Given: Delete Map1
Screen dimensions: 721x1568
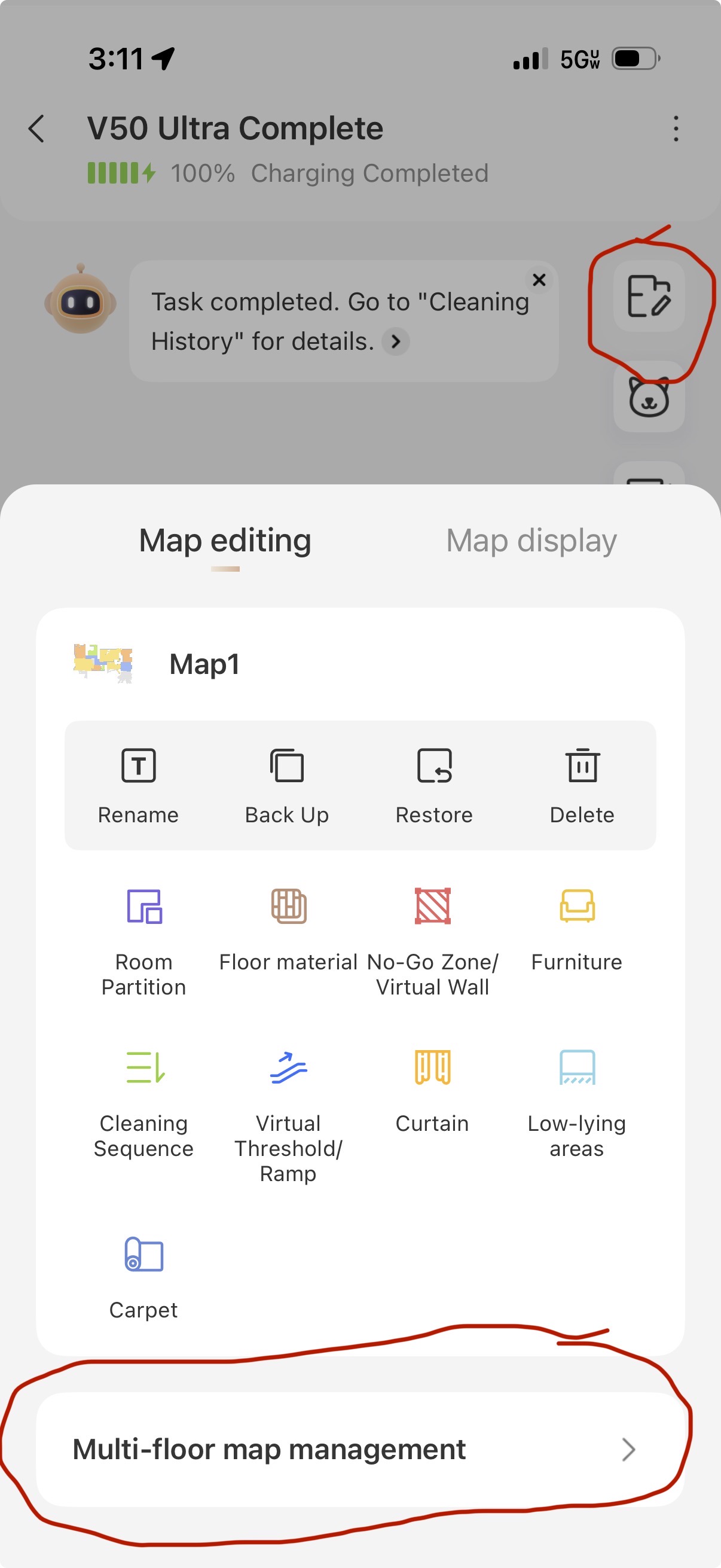Looking at the screenshot, I should (582, 785).
